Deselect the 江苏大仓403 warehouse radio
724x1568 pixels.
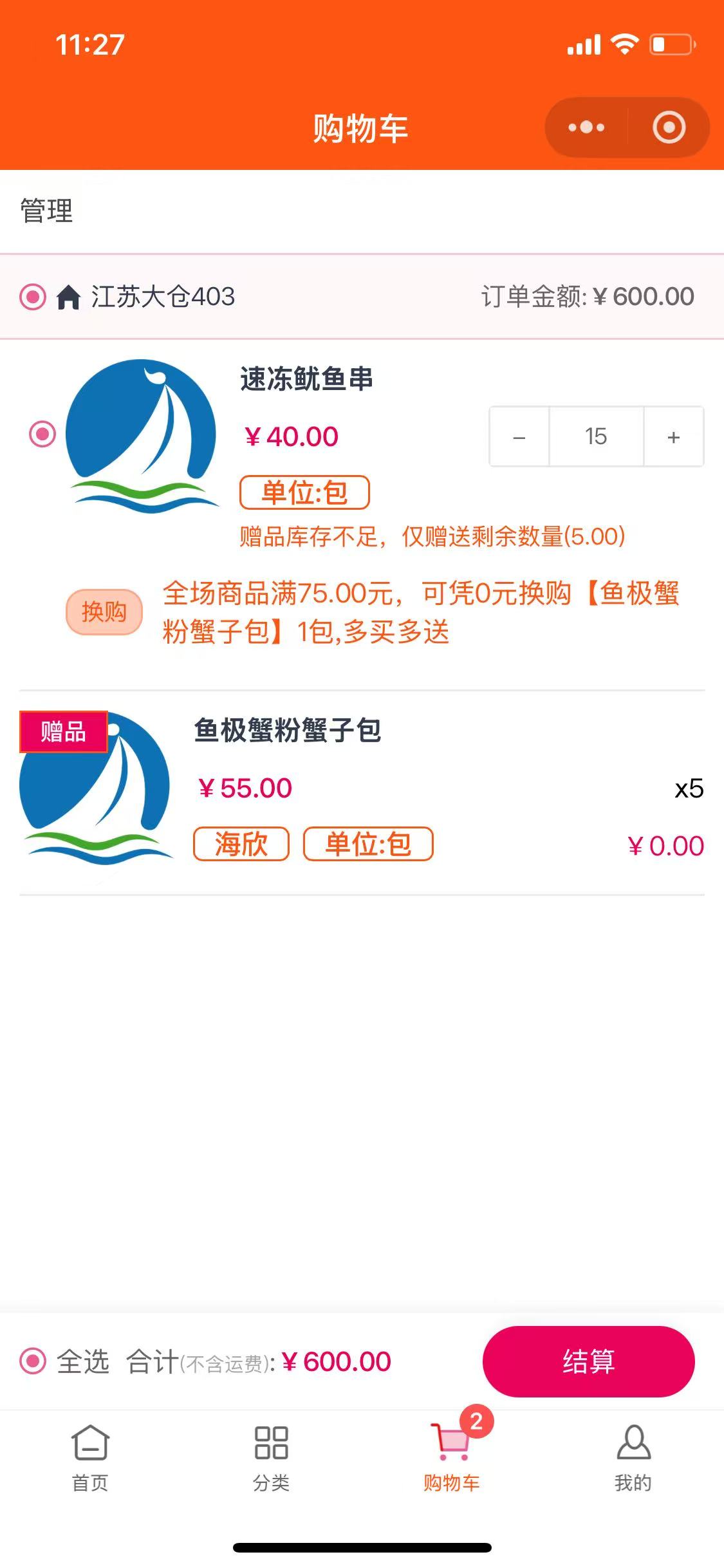point(33,297)
